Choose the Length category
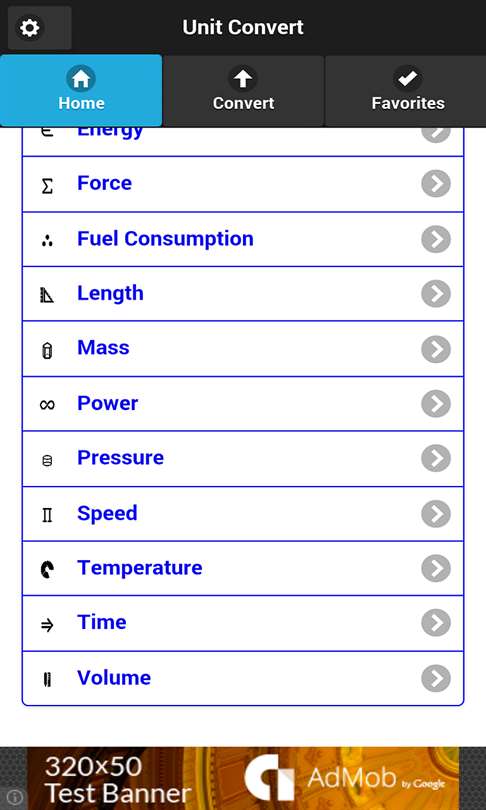The height and width of the screenshot is (810, 486). point(243,294)
